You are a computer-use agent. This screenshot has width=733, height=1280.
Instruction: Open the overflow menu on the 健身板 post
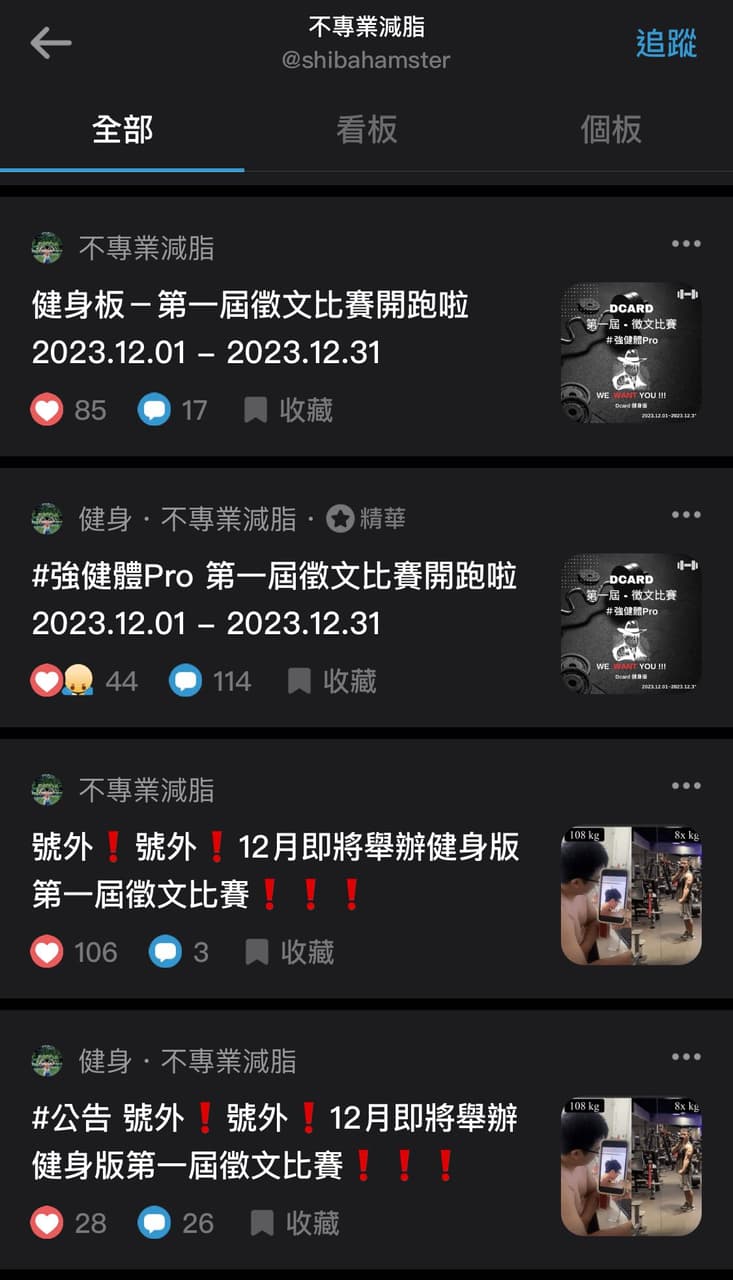686,244
